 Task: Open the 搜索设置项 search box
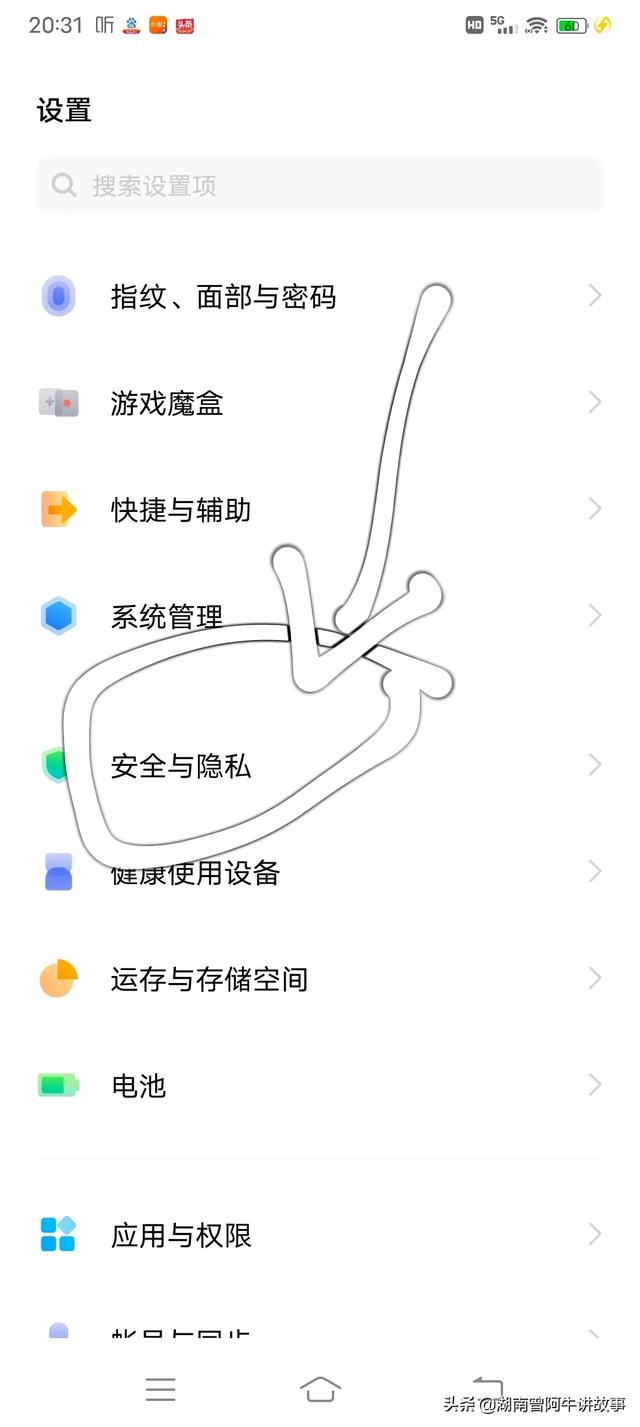tap(320, 185)
